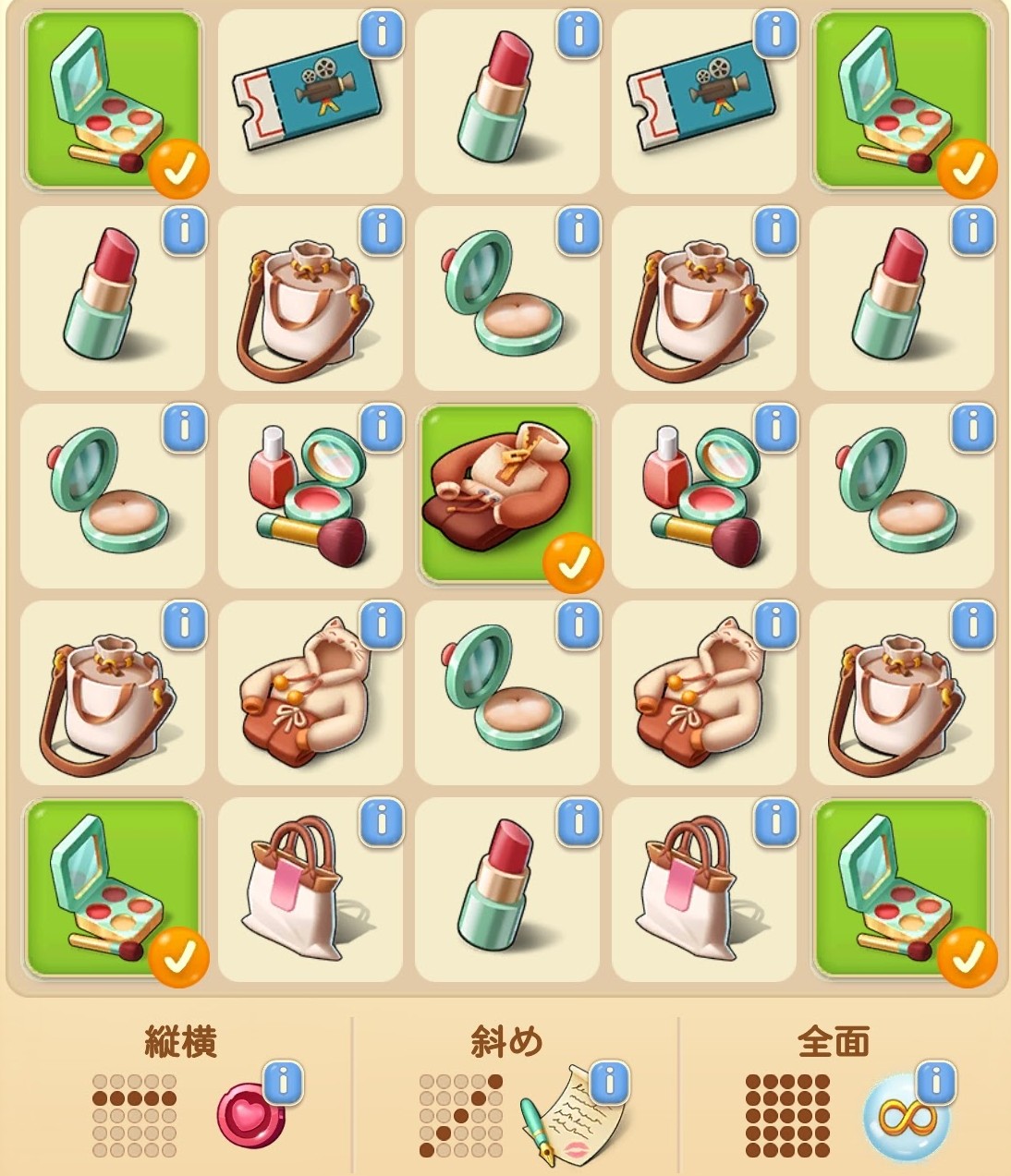Viewport: 1011px width, 1176px height.
Task: Open the compact mirror tile between cat hoodies
Action: pyautogui.click(x=506, y=693)
